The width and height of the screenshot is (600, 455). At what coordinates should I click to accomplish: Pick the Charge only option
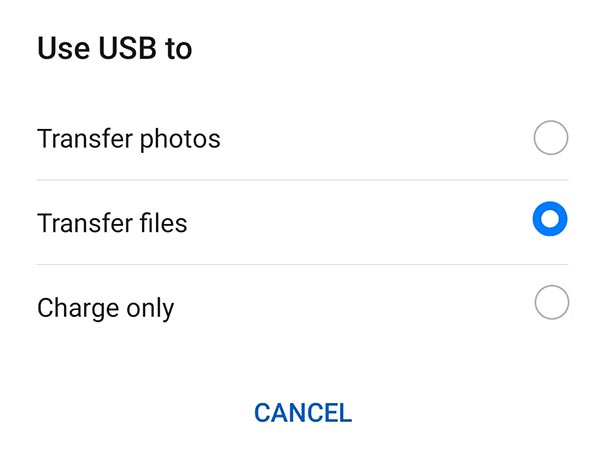pyautogui.click(x=551, y=302)
